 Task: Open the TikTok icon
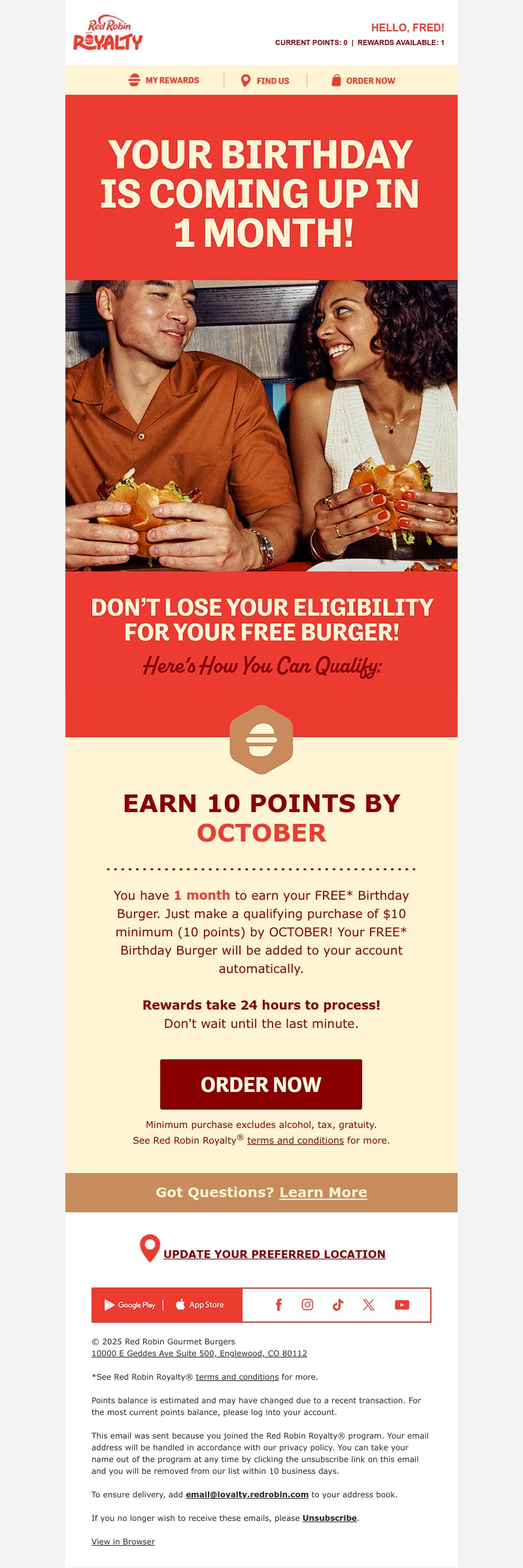click(x=338, y=1304)
